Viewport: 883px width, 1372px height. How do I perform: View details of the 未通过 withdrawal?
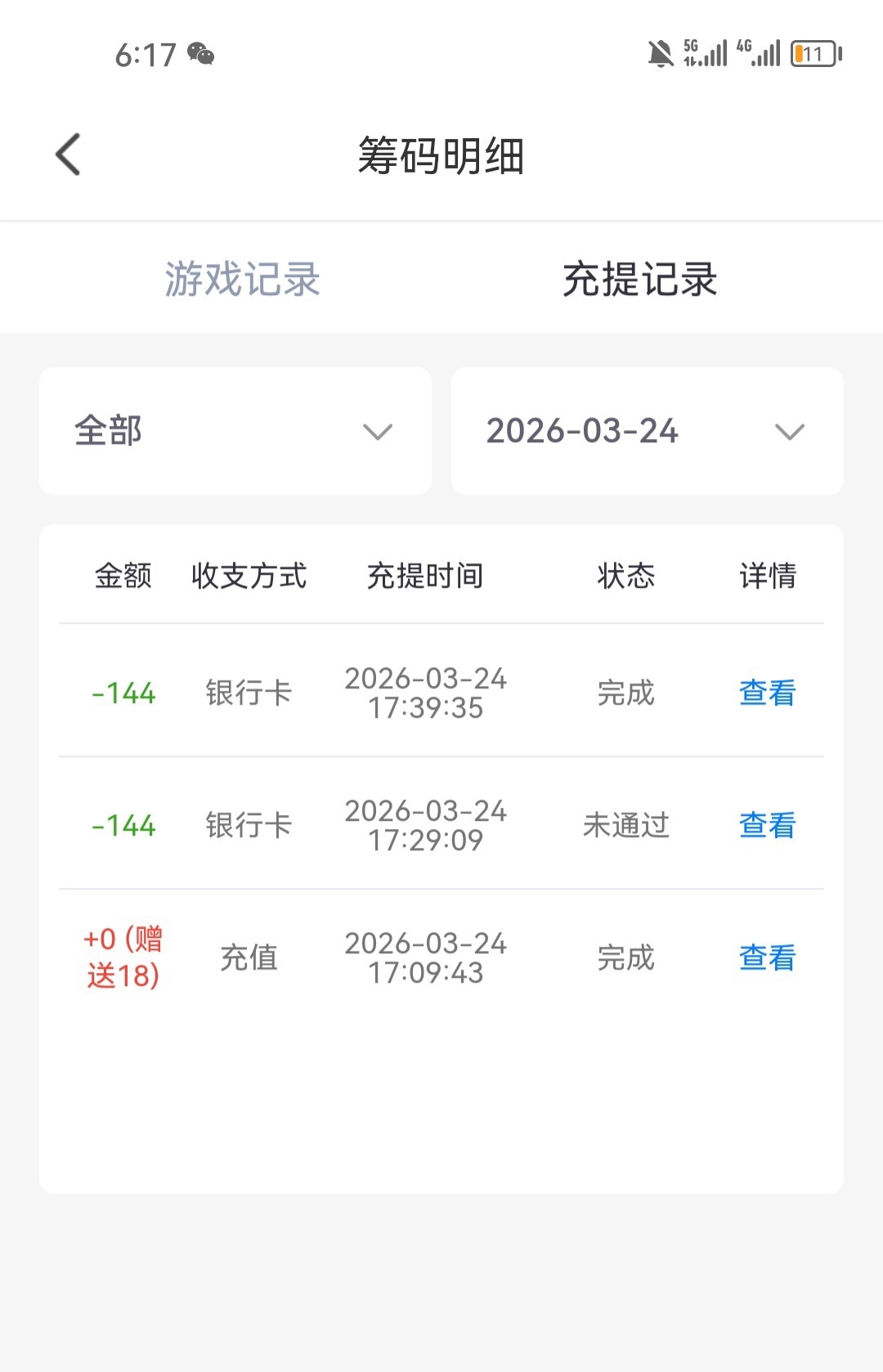[767, 825]
